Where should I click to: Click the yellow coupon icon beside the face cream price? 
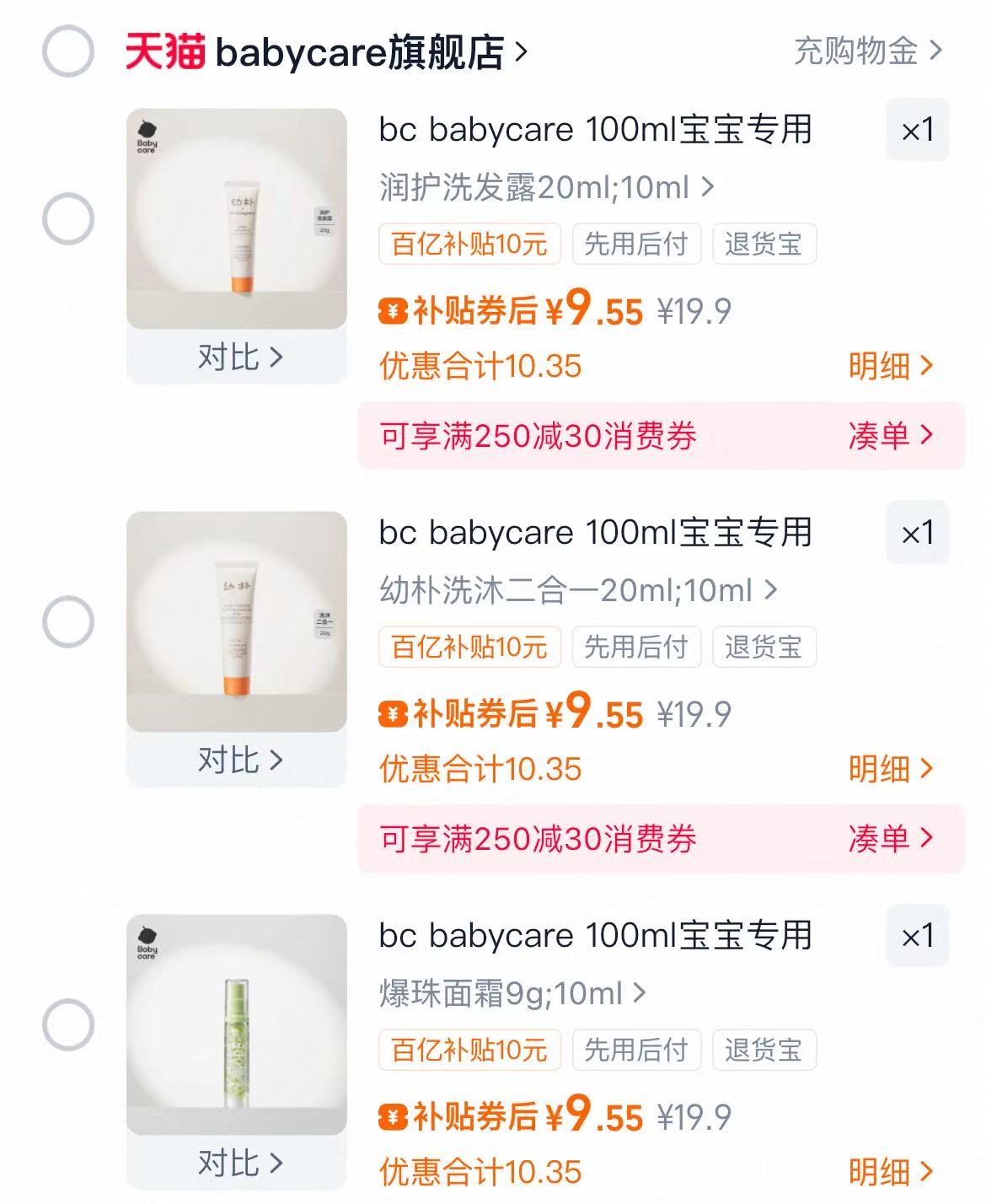[x=392, y=1116]
